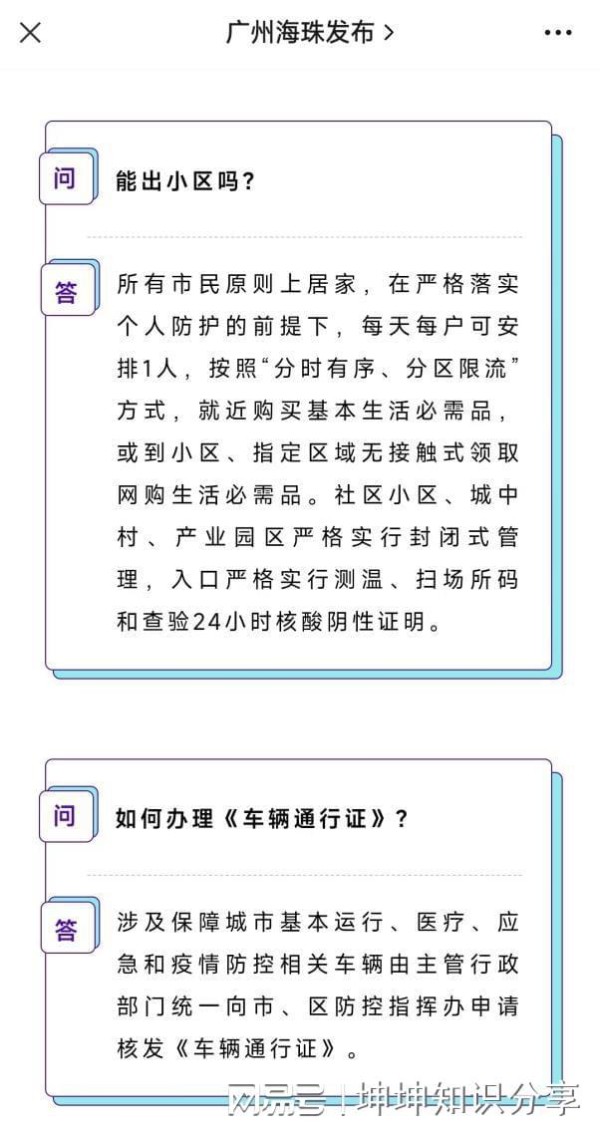Open the three-dot overflow menu
Viewport: 600px width, 1133px height.
pyautogui.click(x=558, y=33)
